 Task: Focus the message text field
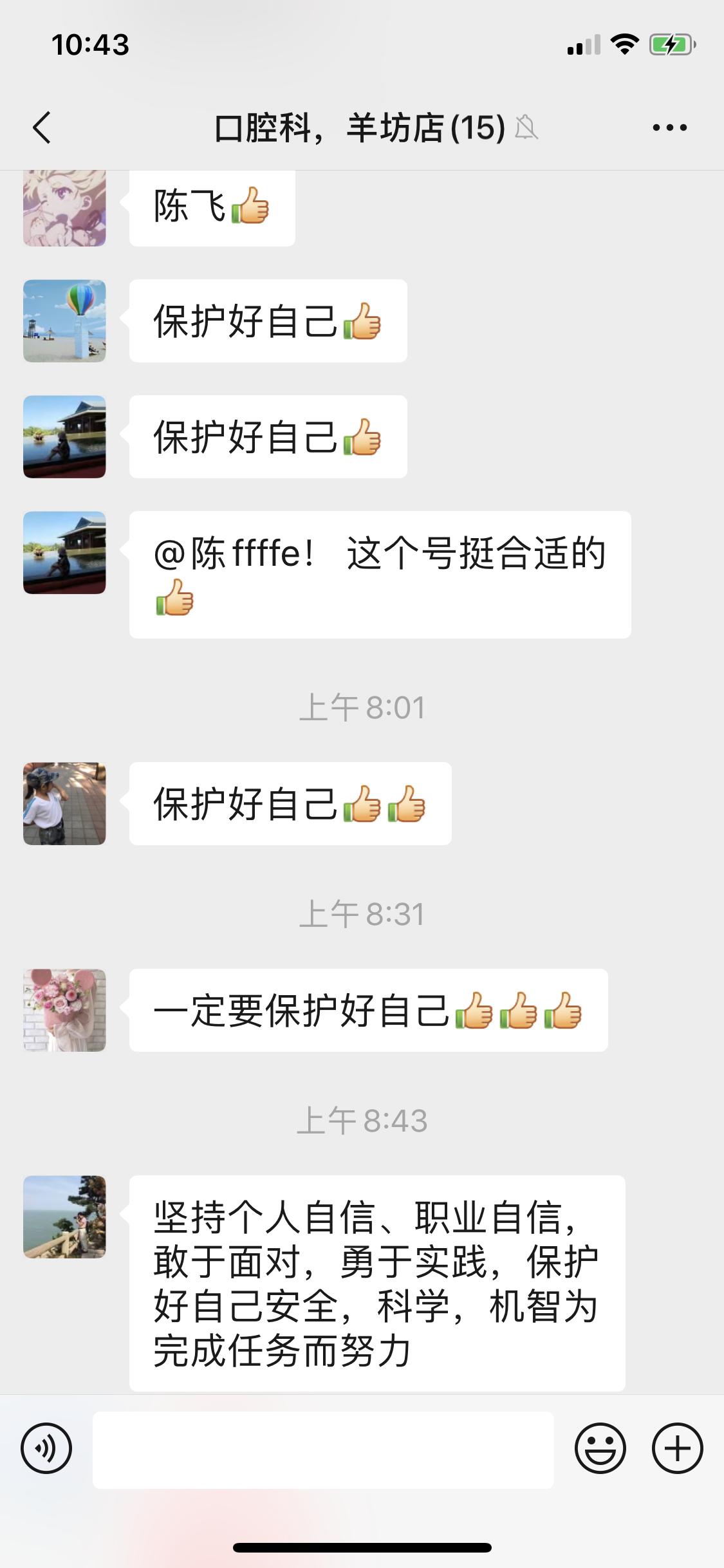pyautogui.click(x=323, y=1450)
